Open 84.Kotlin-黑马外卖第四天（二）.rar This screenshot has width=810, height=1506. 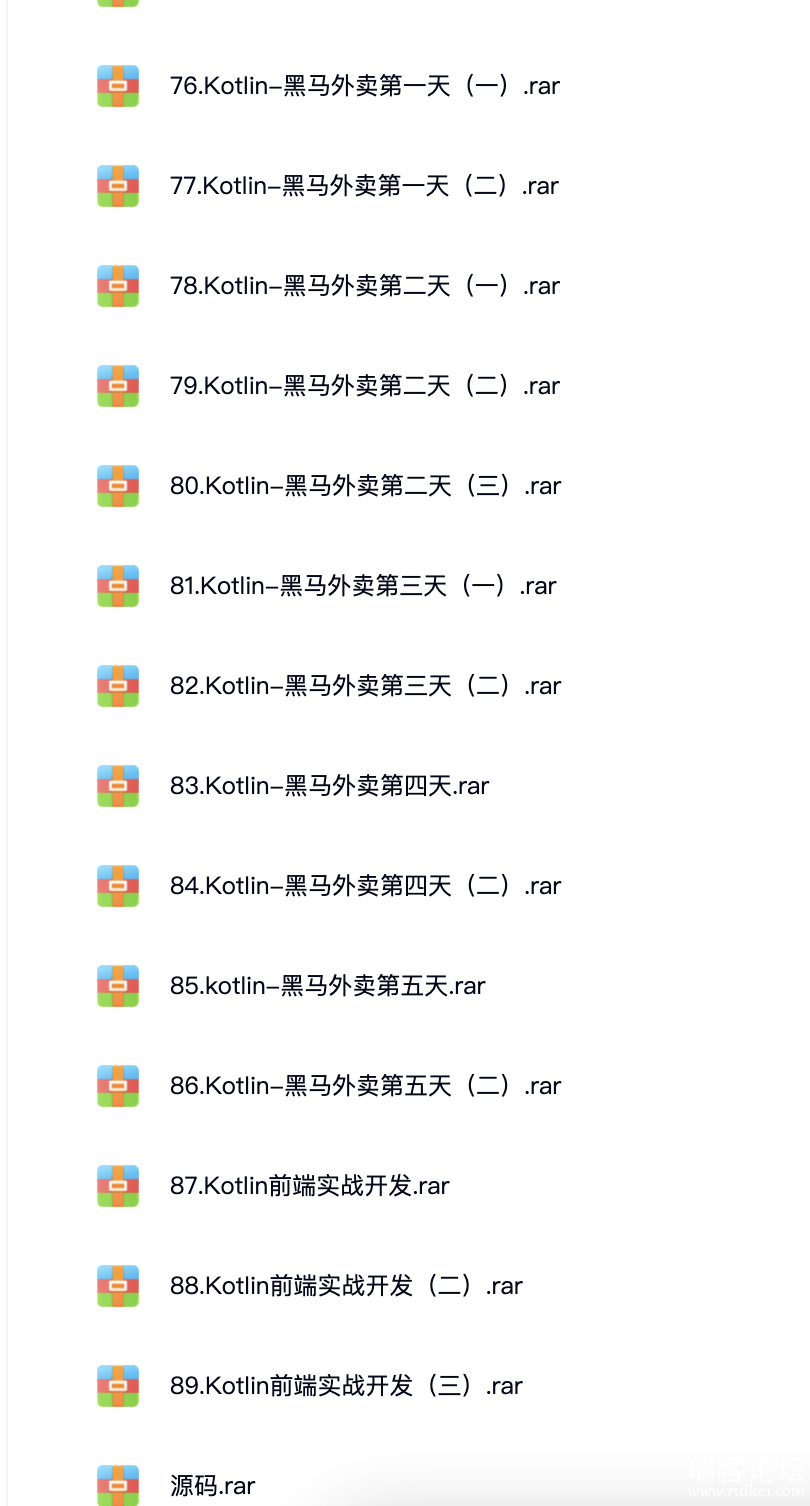pyautogui.click(x=365, y=886)
